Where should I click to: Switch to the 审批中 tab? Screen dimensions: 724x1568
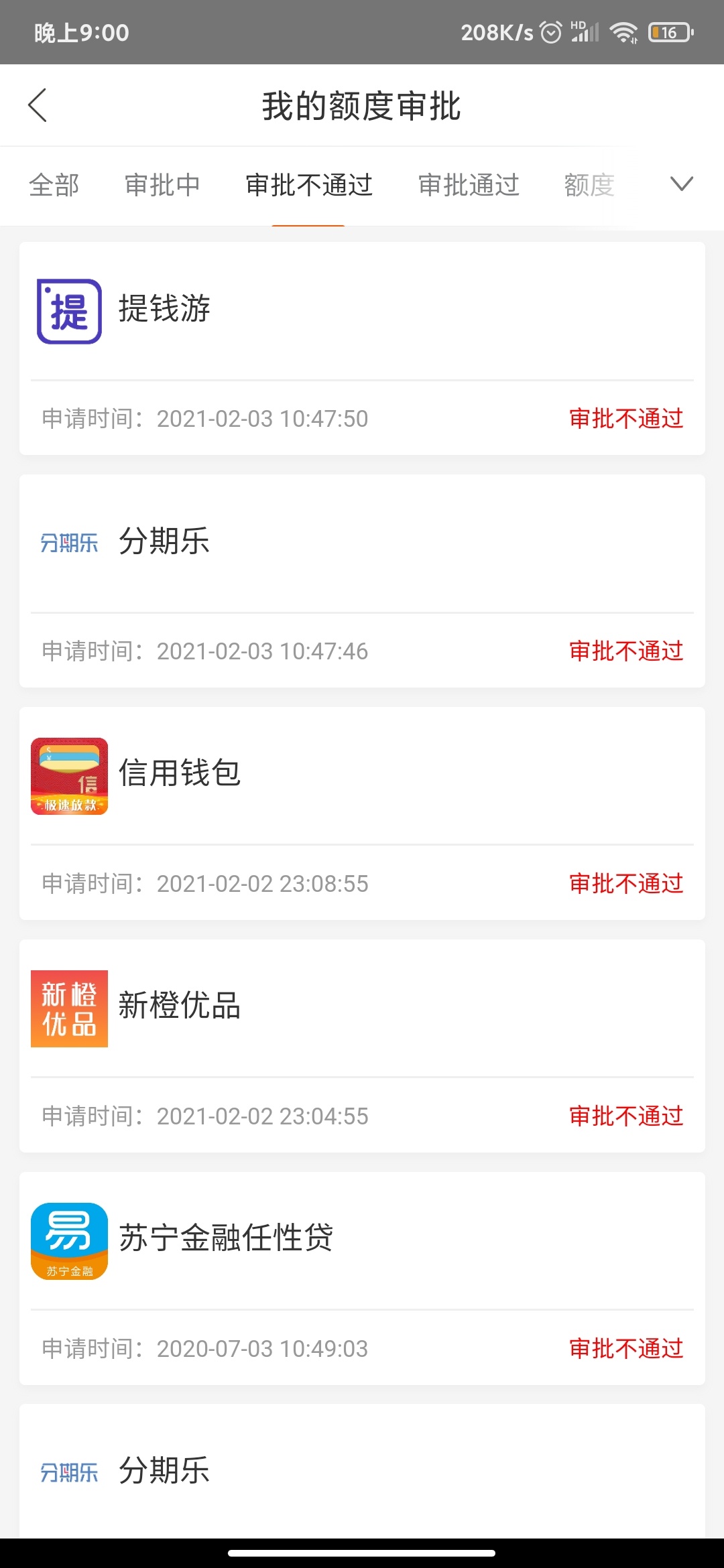(x=162, y=185)
